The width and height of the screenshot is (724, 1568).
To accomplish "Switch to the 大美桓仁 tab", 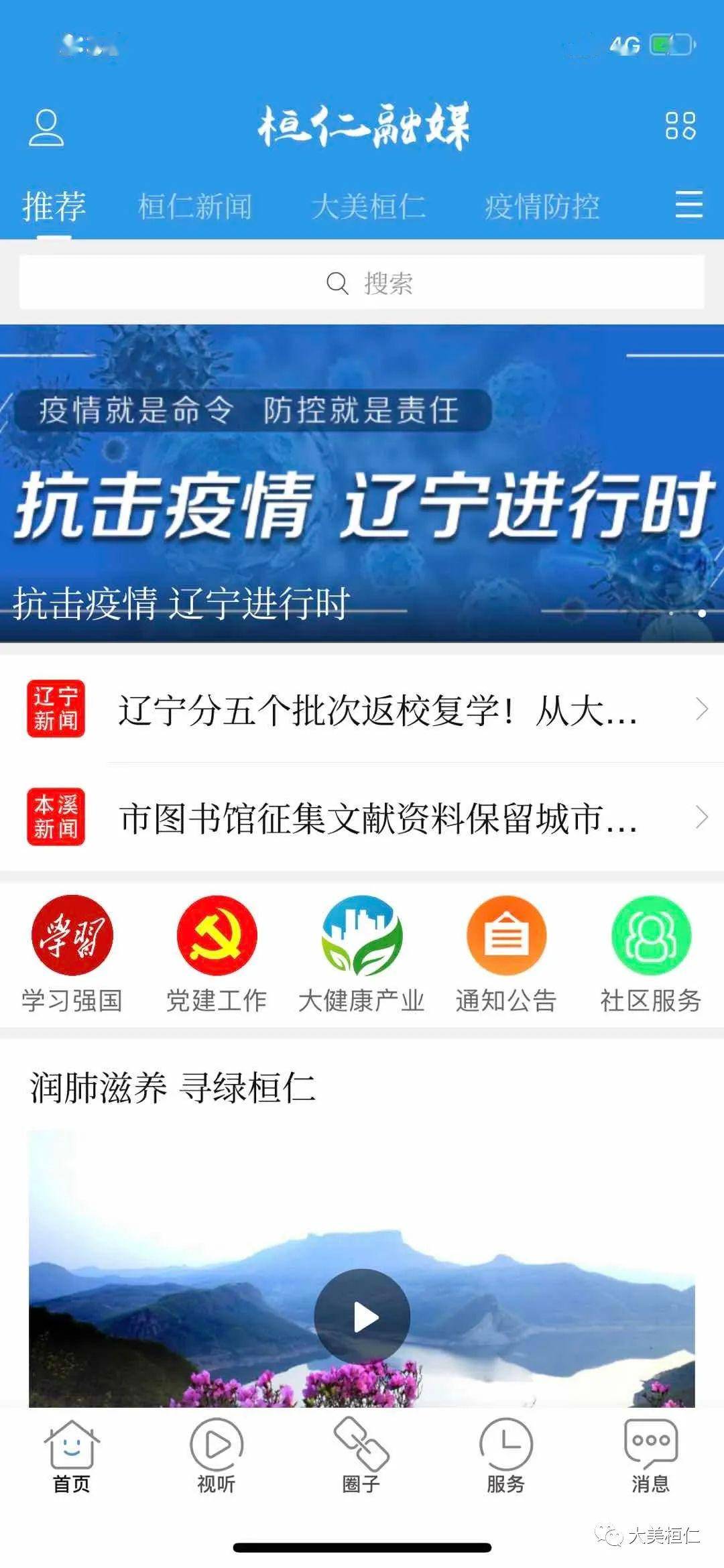I will (369, 206).
